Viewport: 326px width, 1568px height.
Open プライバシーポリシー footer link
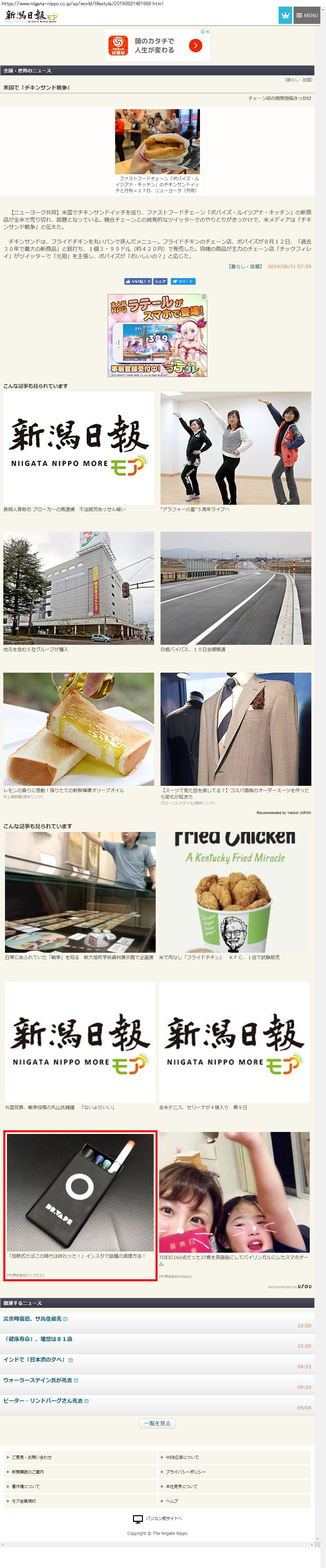185,1472
